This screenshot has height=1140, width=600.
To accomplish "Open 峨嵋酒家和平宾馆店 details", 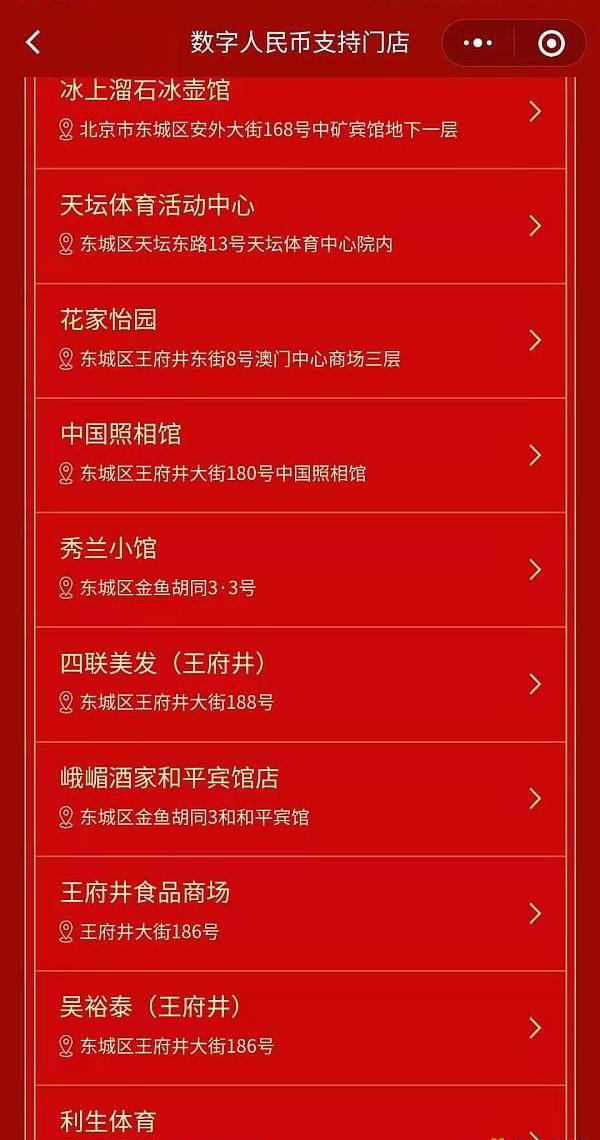I will click(x=300, y=798).
